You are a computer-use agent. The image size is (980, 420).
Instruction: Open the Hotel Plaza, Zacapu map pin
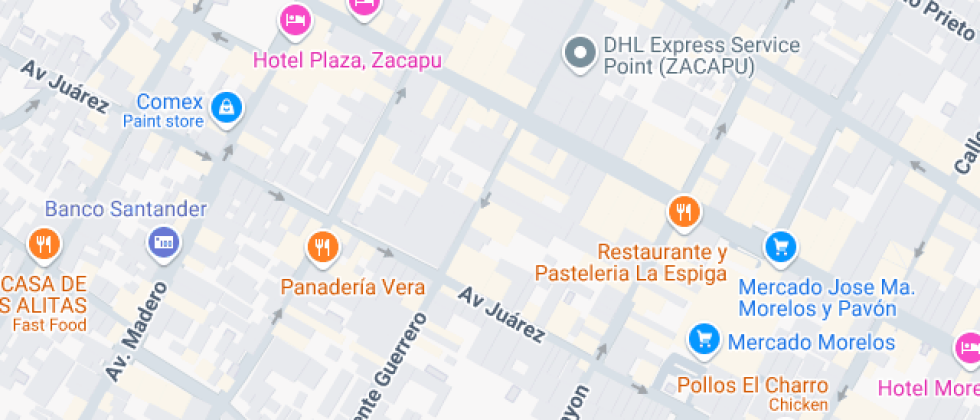pos(294,20)
